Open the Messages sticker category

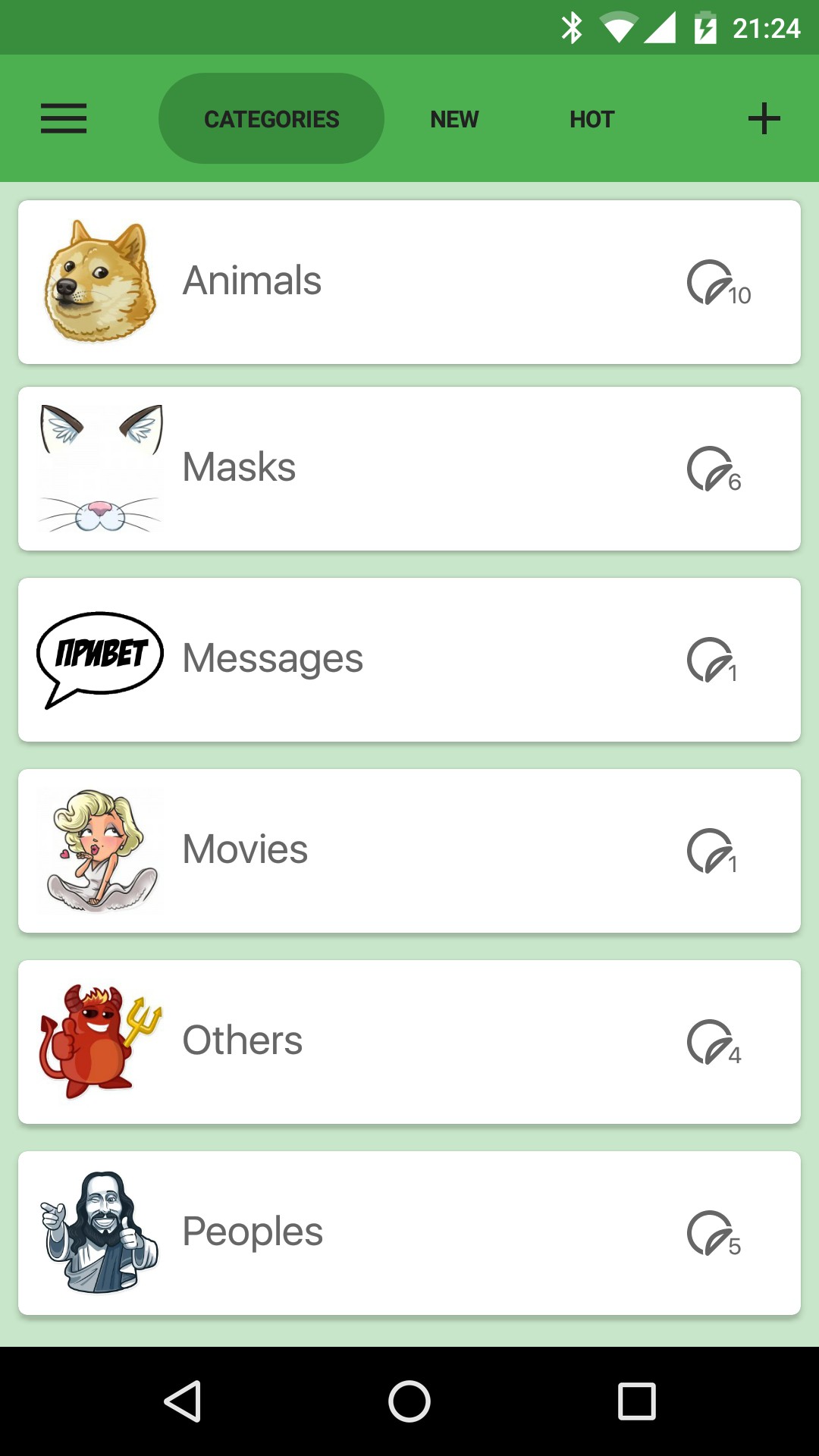[409, 660]
